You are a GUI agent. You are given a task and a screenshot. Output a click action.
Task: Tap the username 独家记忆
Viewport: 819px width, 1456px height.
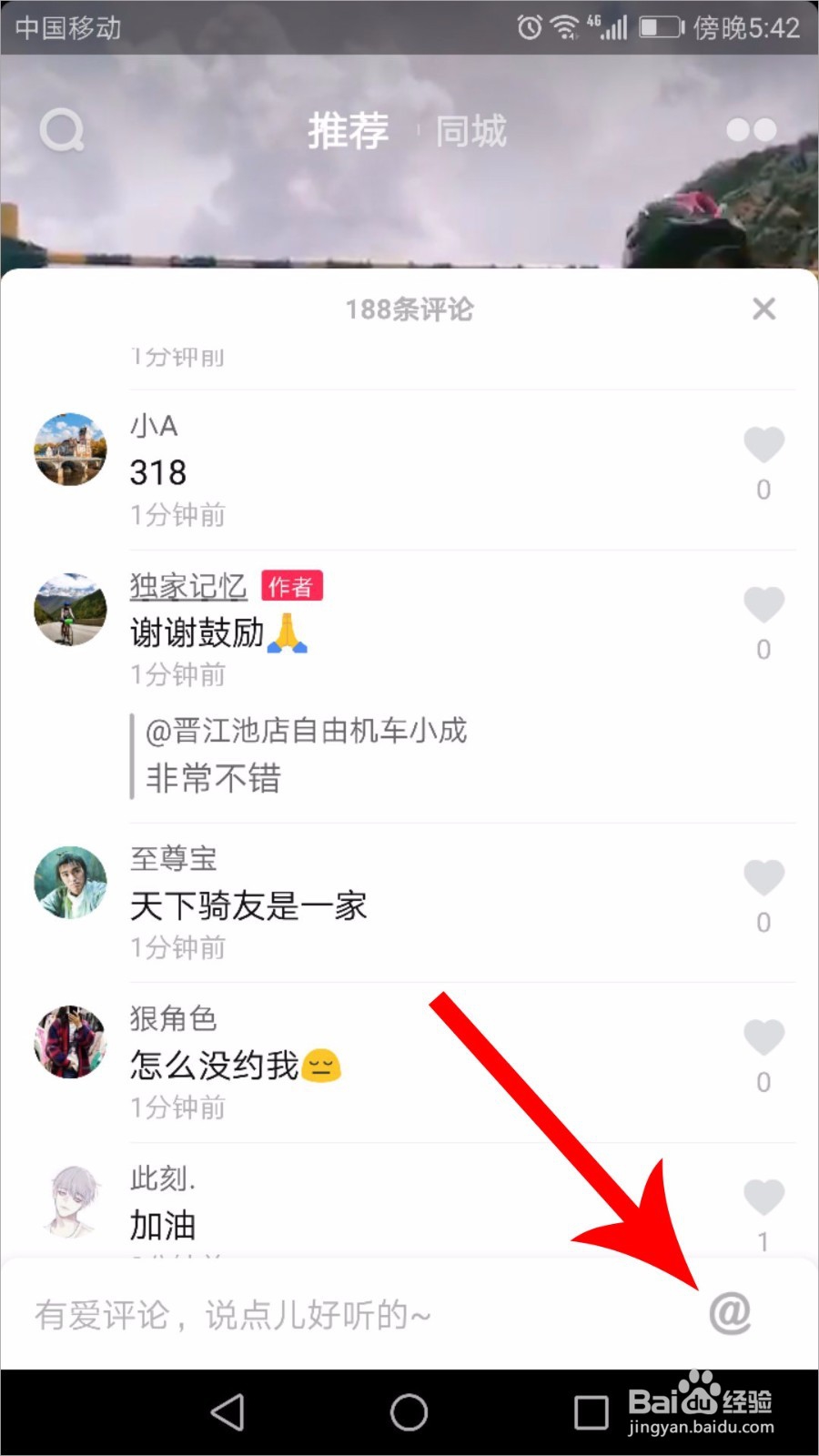(187, 587)
